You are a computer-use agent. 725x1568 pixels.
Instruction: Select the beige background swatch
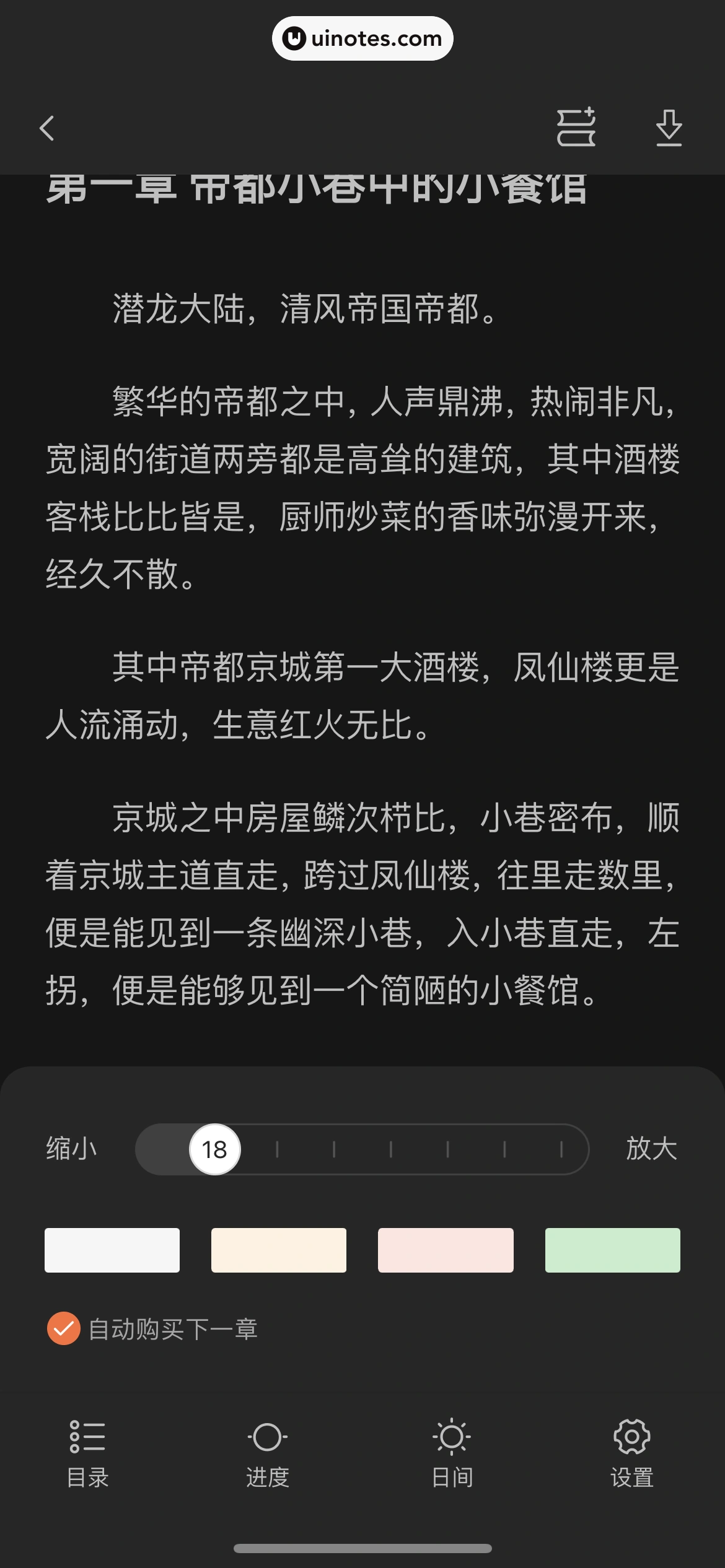[x=279, y=1250]
